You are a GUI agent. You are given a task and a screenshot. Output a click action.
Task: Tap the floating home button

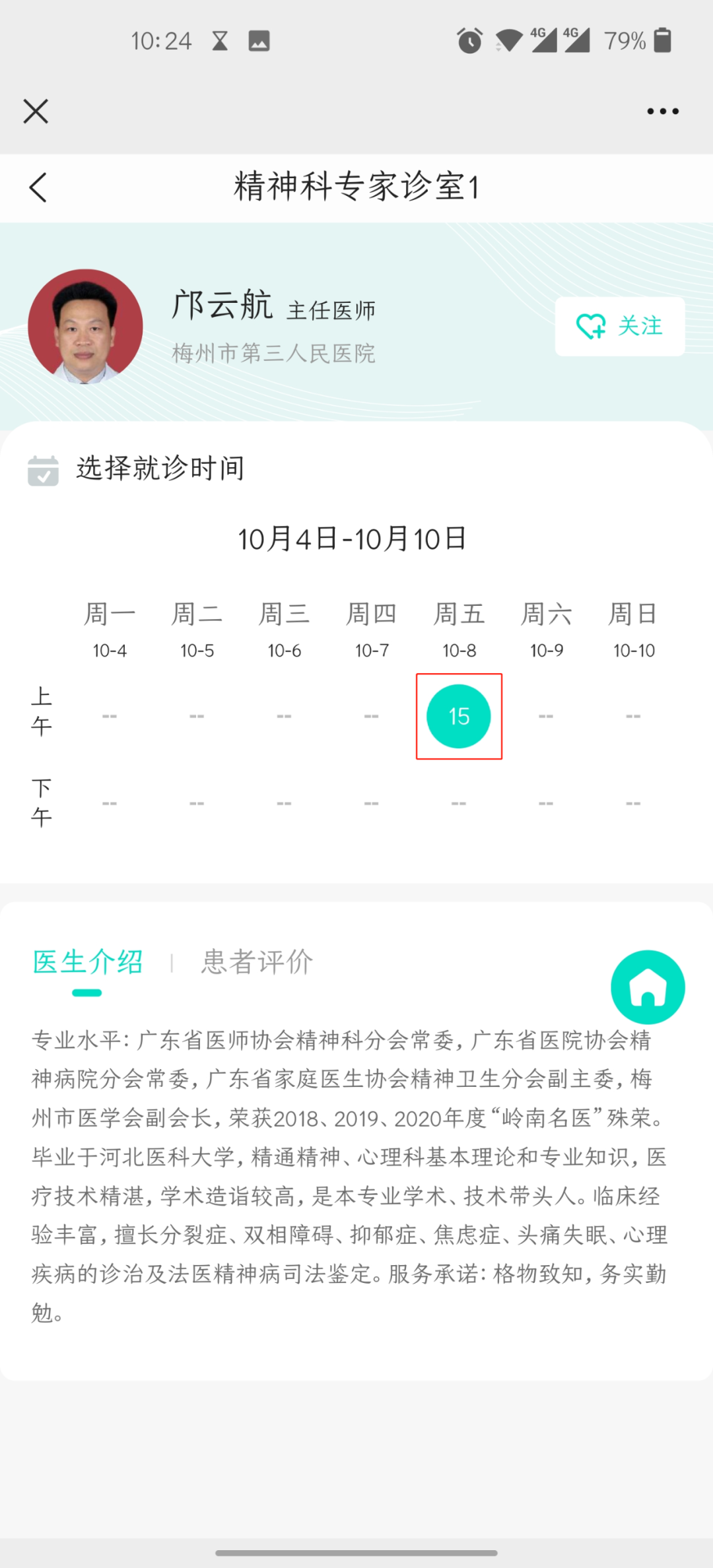click(x=648, y=987)
